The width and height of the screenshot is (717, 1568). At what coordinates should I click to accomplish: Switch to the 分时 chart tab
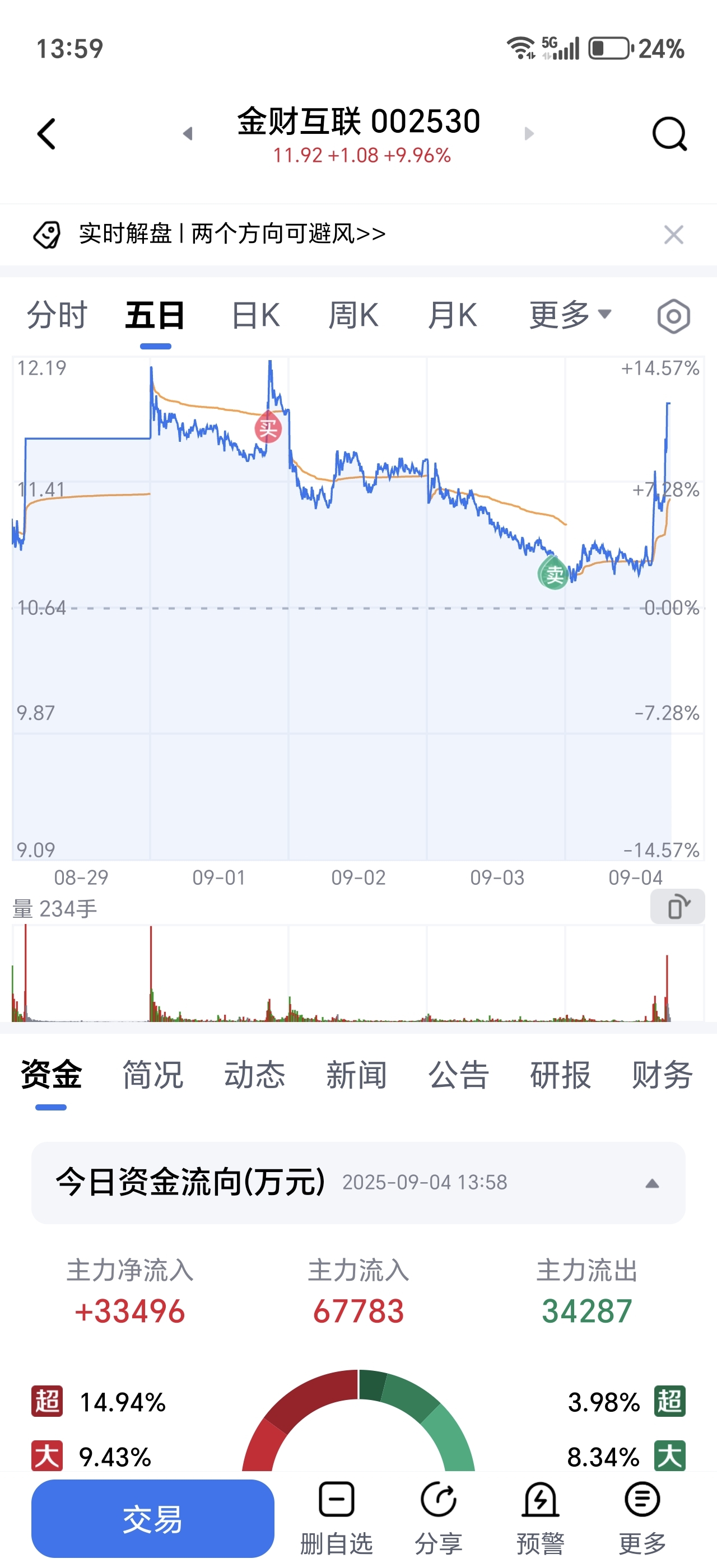57,315
